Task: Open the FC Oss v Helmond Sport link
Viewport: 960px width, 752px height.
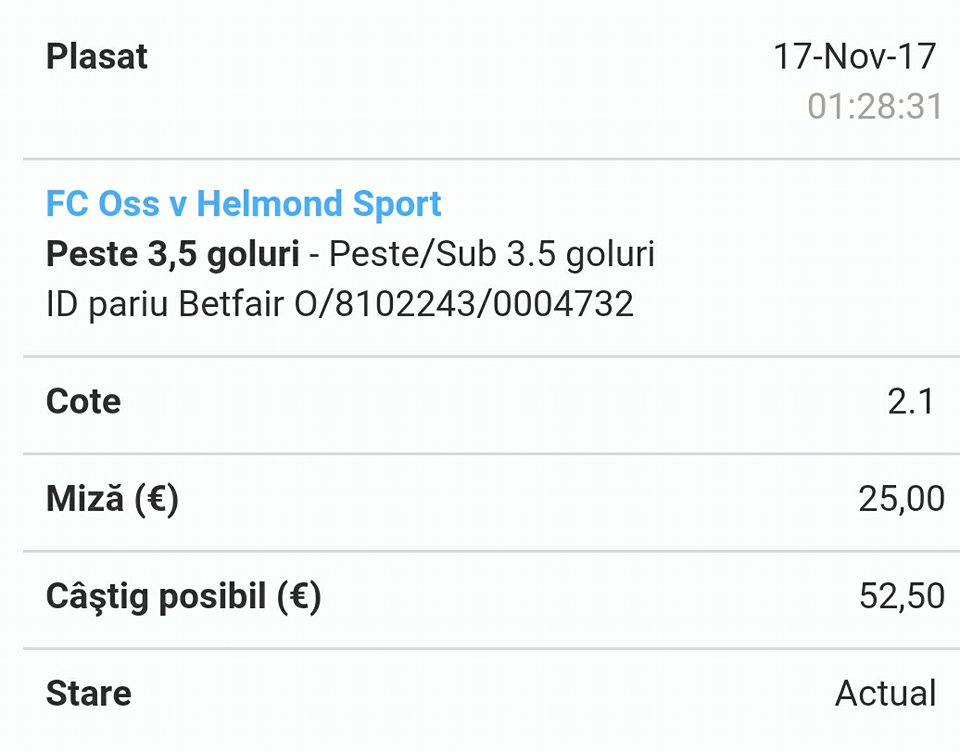Action: point(244,204)
